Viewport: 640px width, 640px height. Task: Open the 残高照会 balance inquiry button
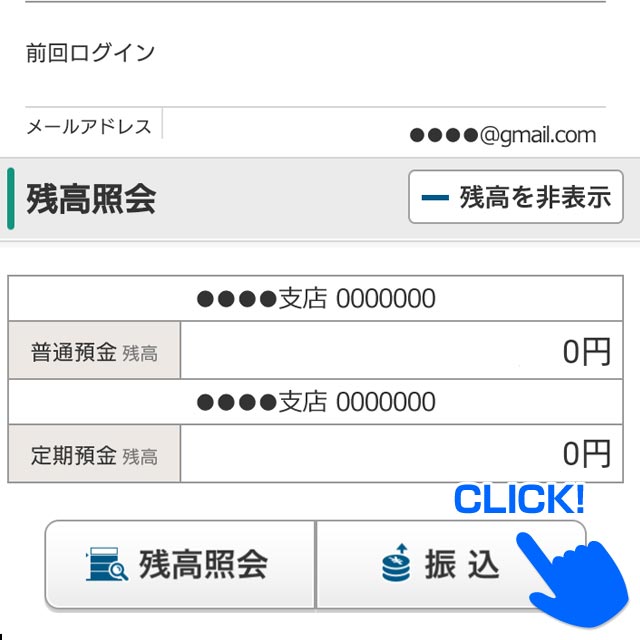pos(180,564)
